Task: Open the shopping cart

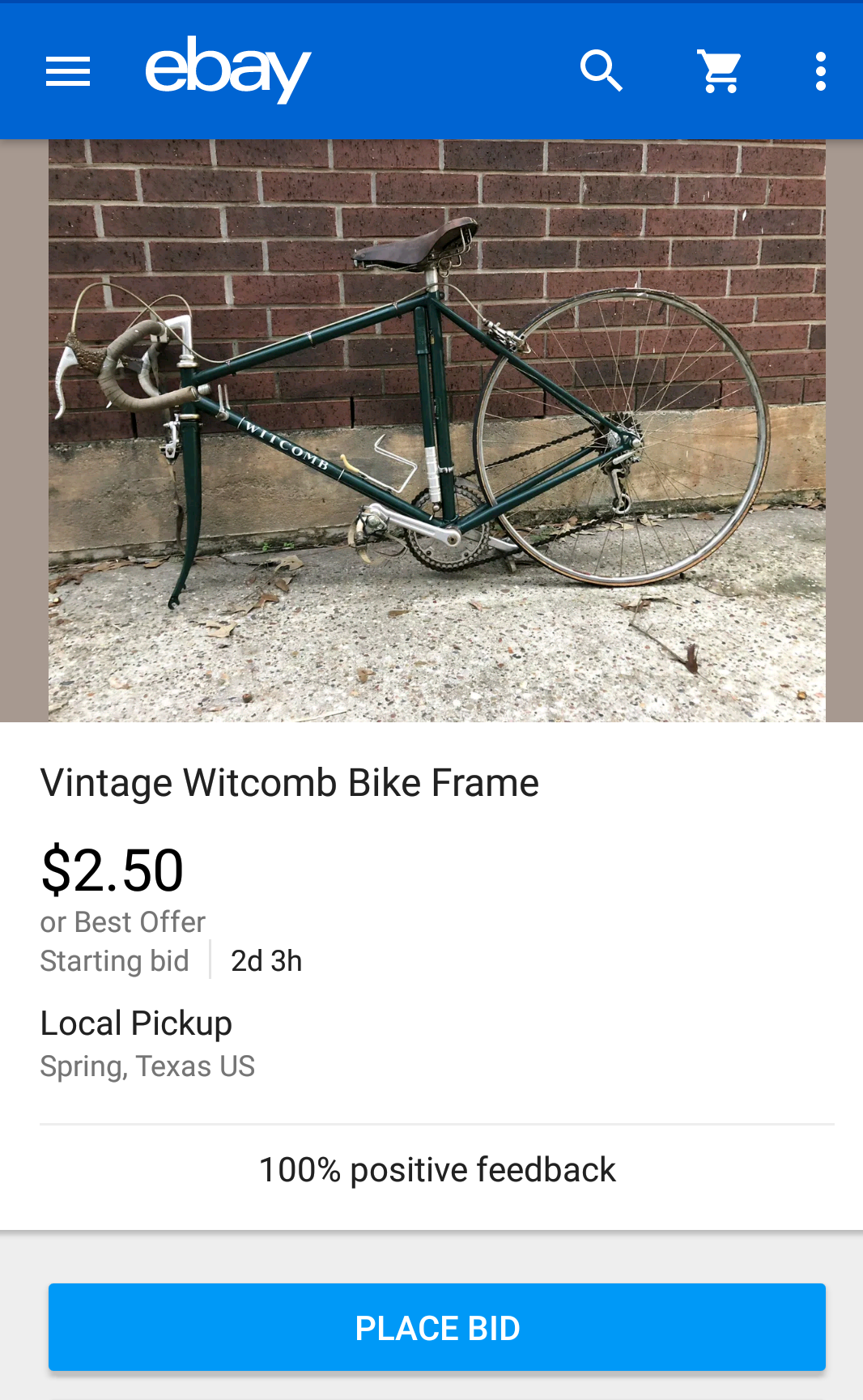Action: coord(720,71)
